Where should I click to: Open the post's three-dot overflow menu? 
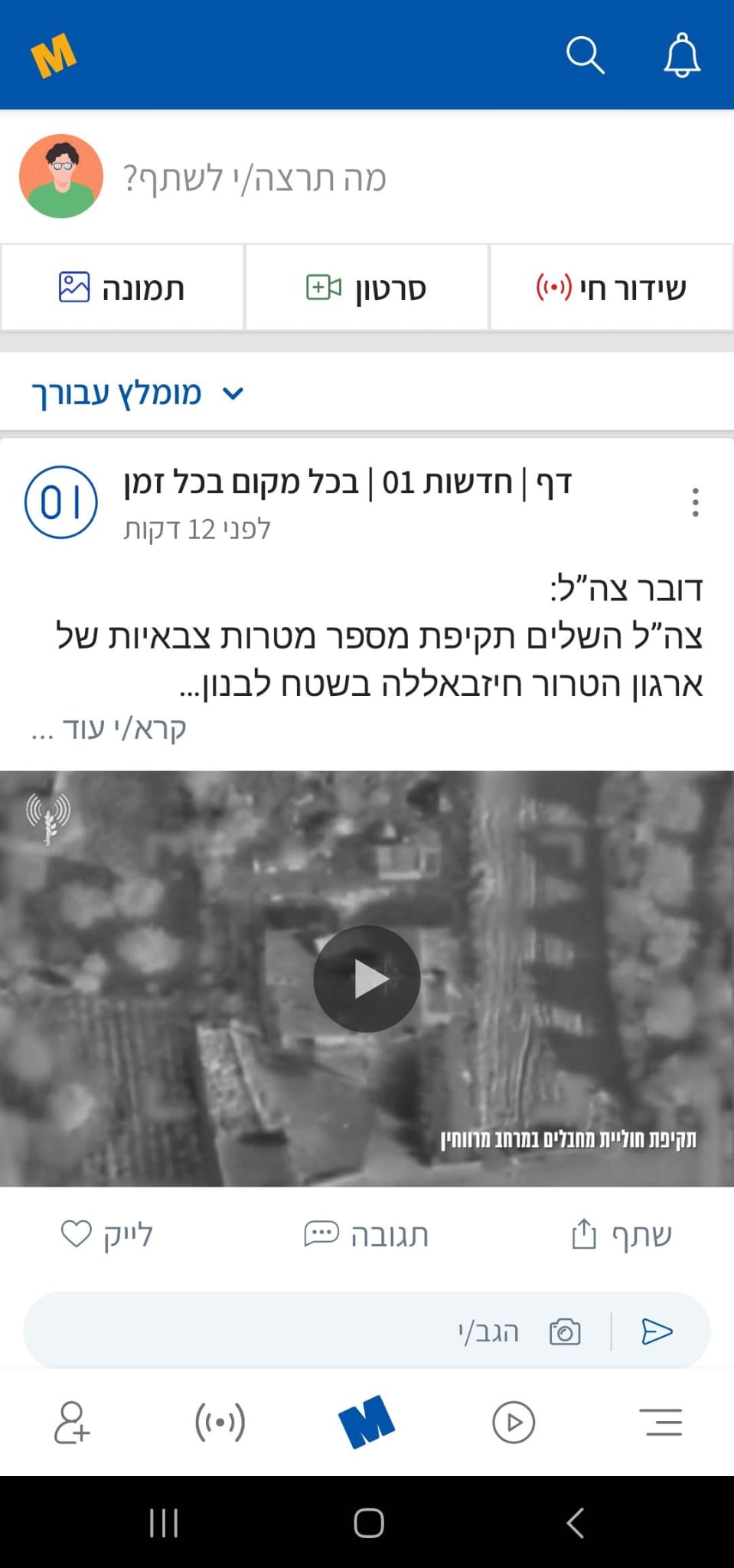[695, 502]
